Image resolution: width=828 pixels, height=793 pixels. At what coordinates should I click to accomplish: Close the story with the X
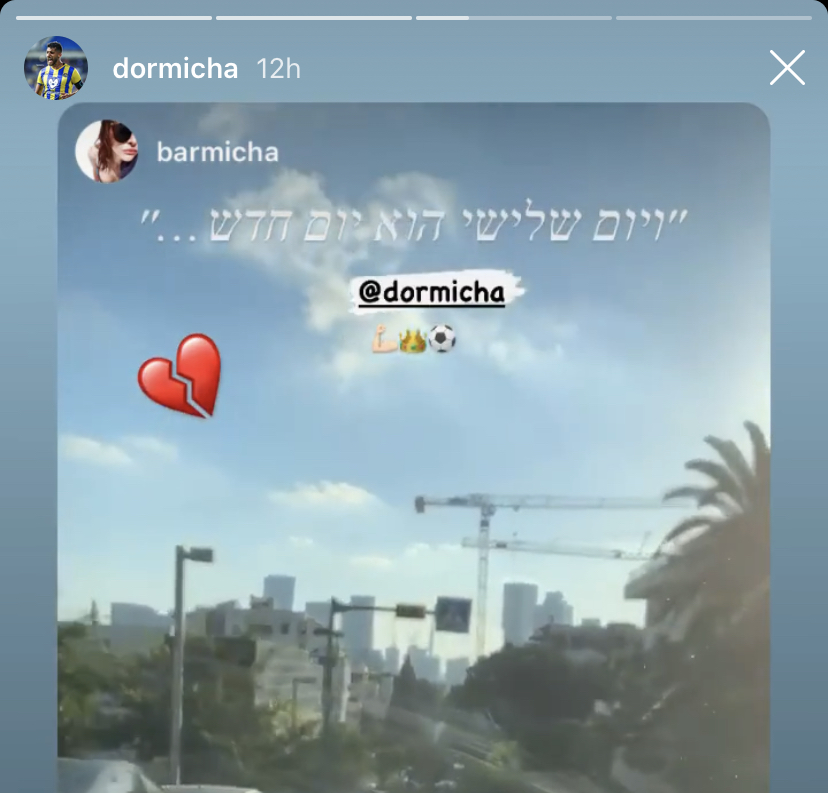pos(787,68)
